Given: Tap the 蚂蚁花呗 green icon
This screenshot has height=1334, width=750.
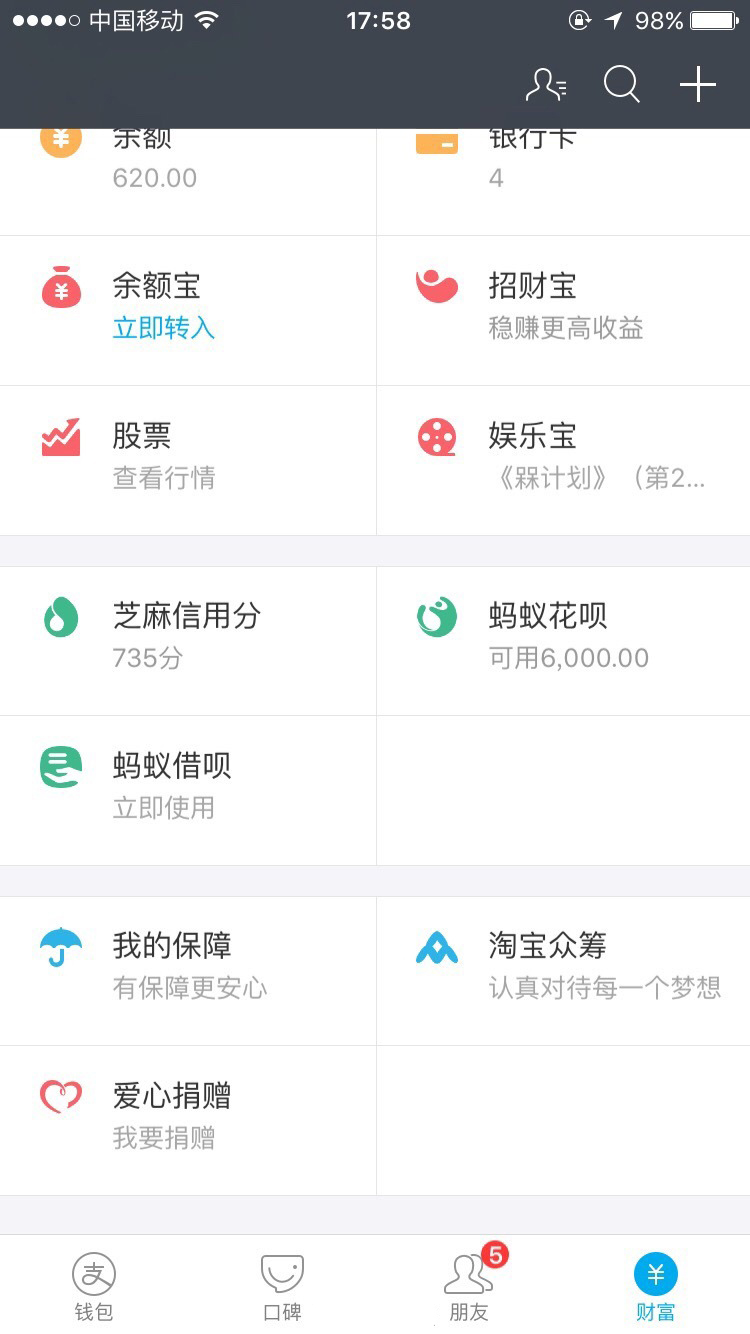Looking at the screenshot, I should [435, 617].
